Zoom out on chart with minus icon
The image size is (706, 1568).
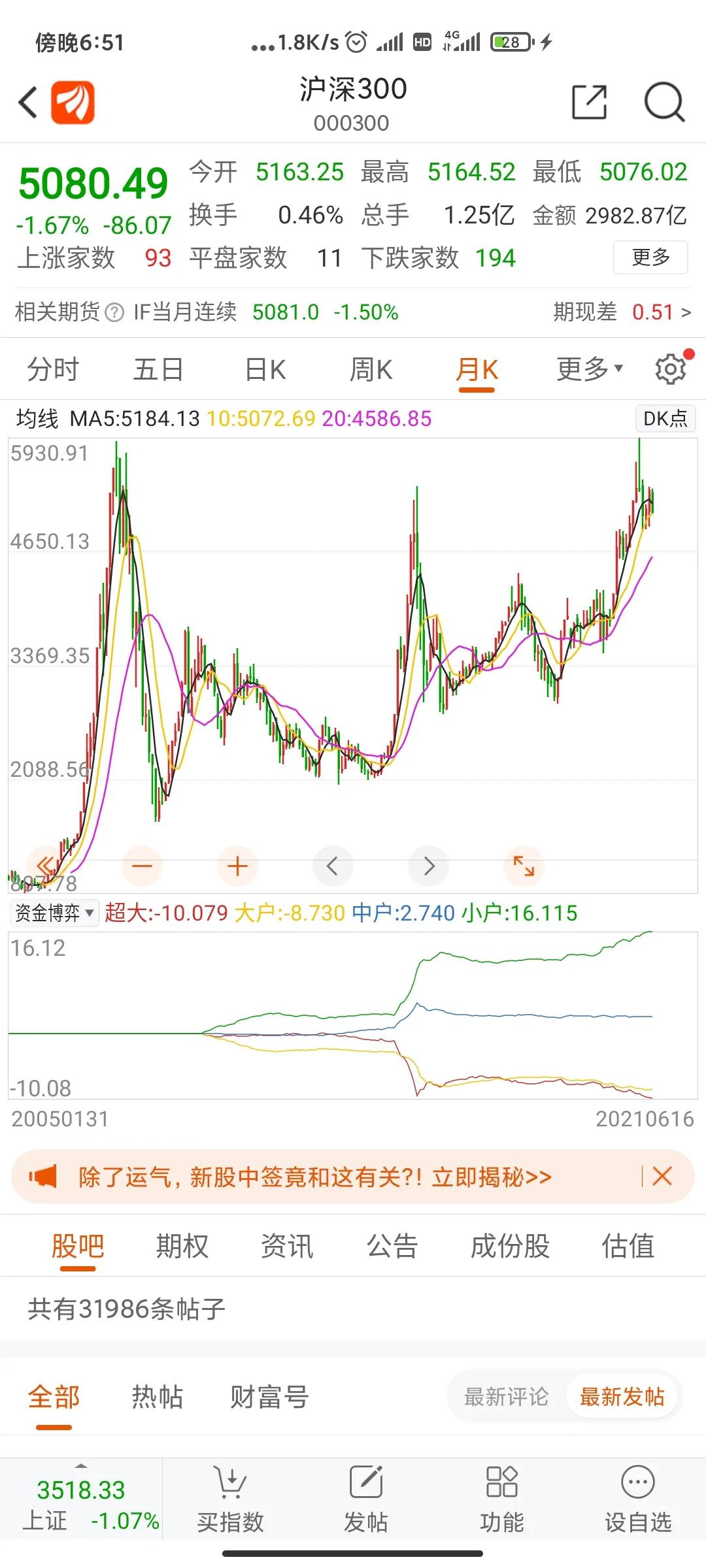click(143, 866)
